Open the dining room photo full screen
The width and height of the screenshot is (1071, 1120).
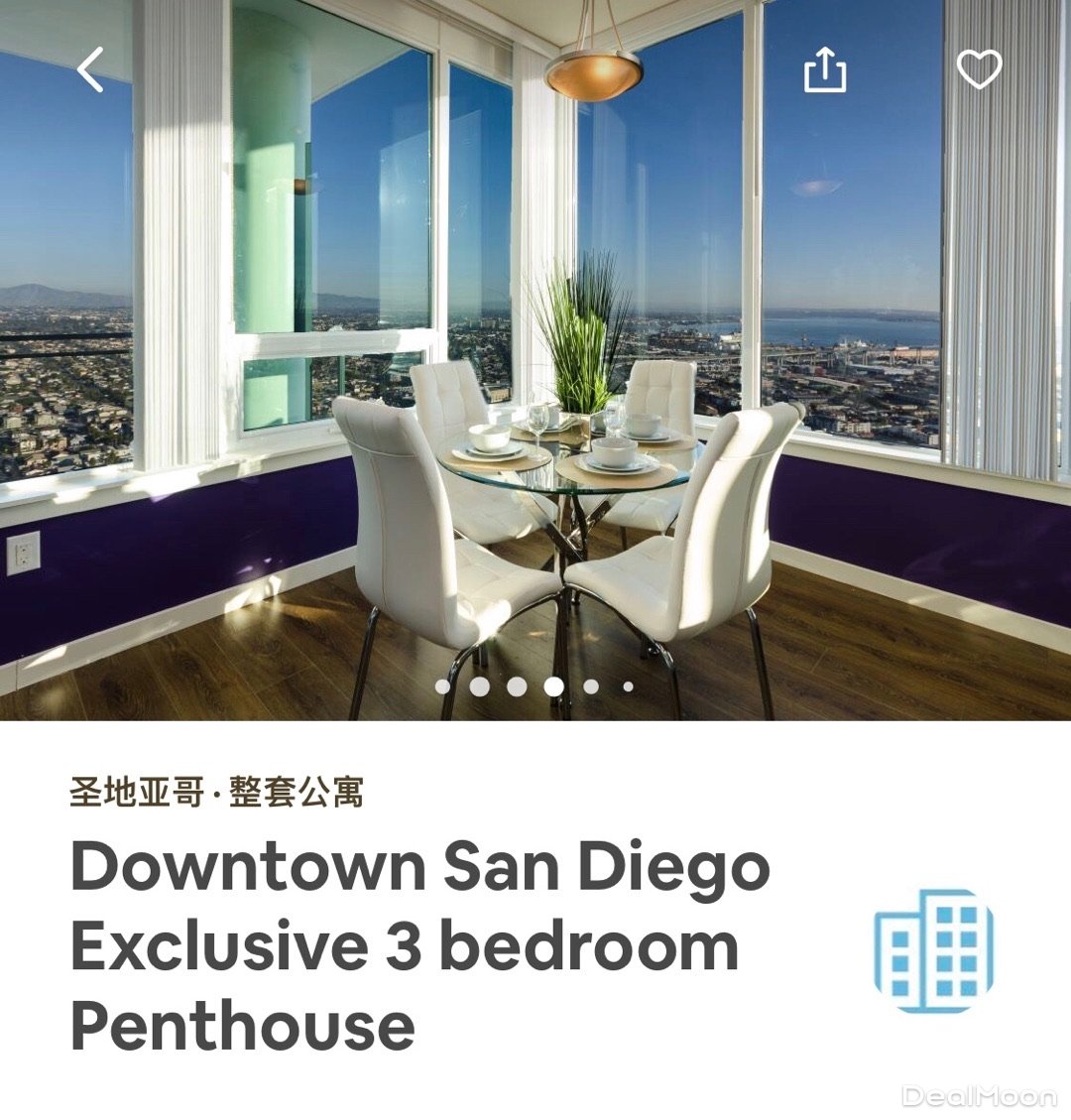535,397
